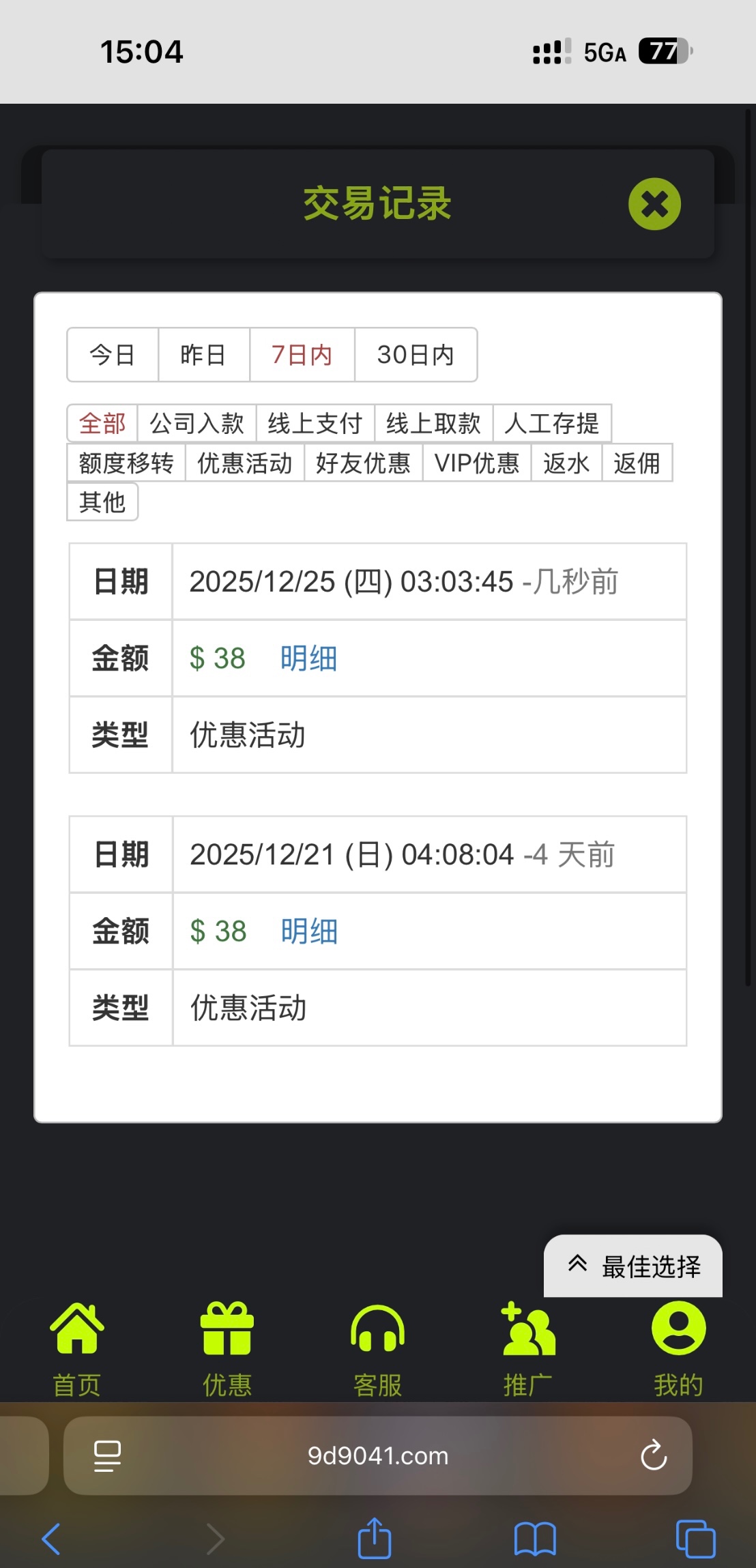This screenshot has height=1568, width=756.
Task: Show today's records with 今日
Action: tap(113, 355)
